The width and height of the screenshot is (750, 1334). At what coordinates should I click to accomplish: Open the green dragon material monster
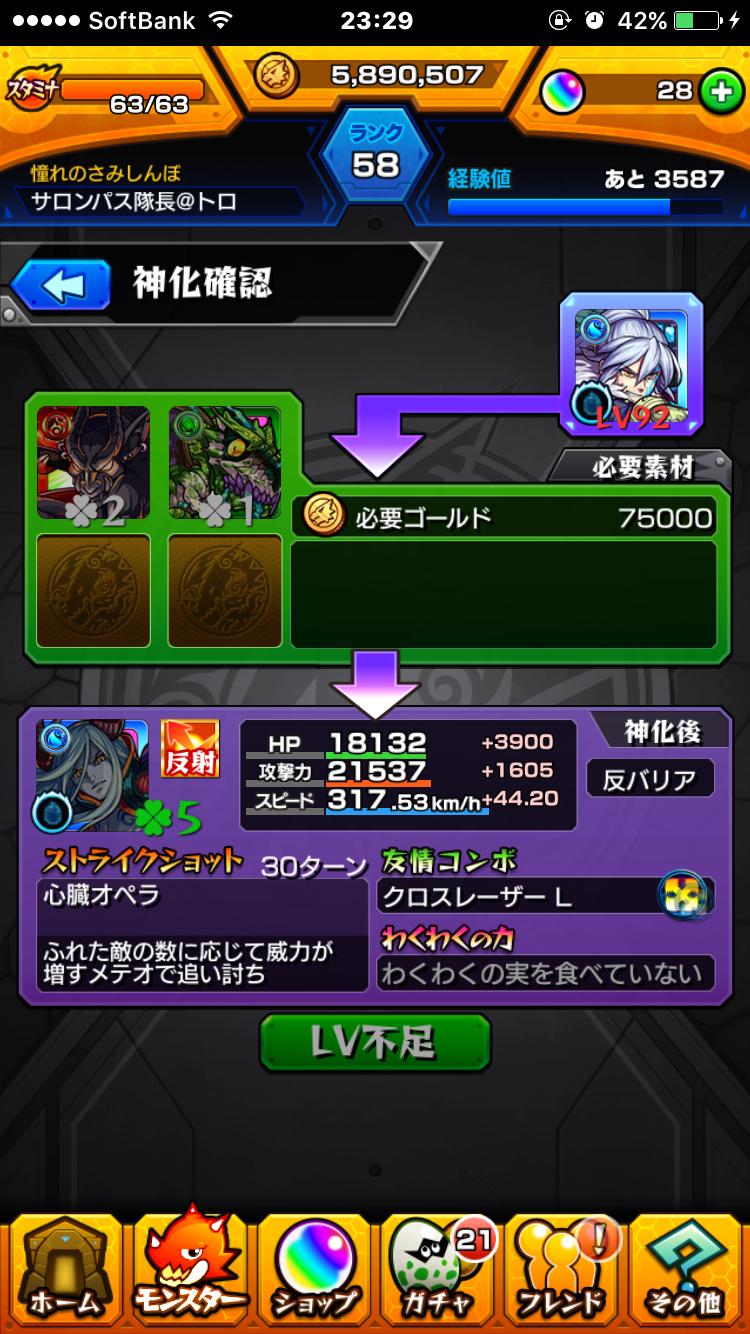[x=224, y=466]
